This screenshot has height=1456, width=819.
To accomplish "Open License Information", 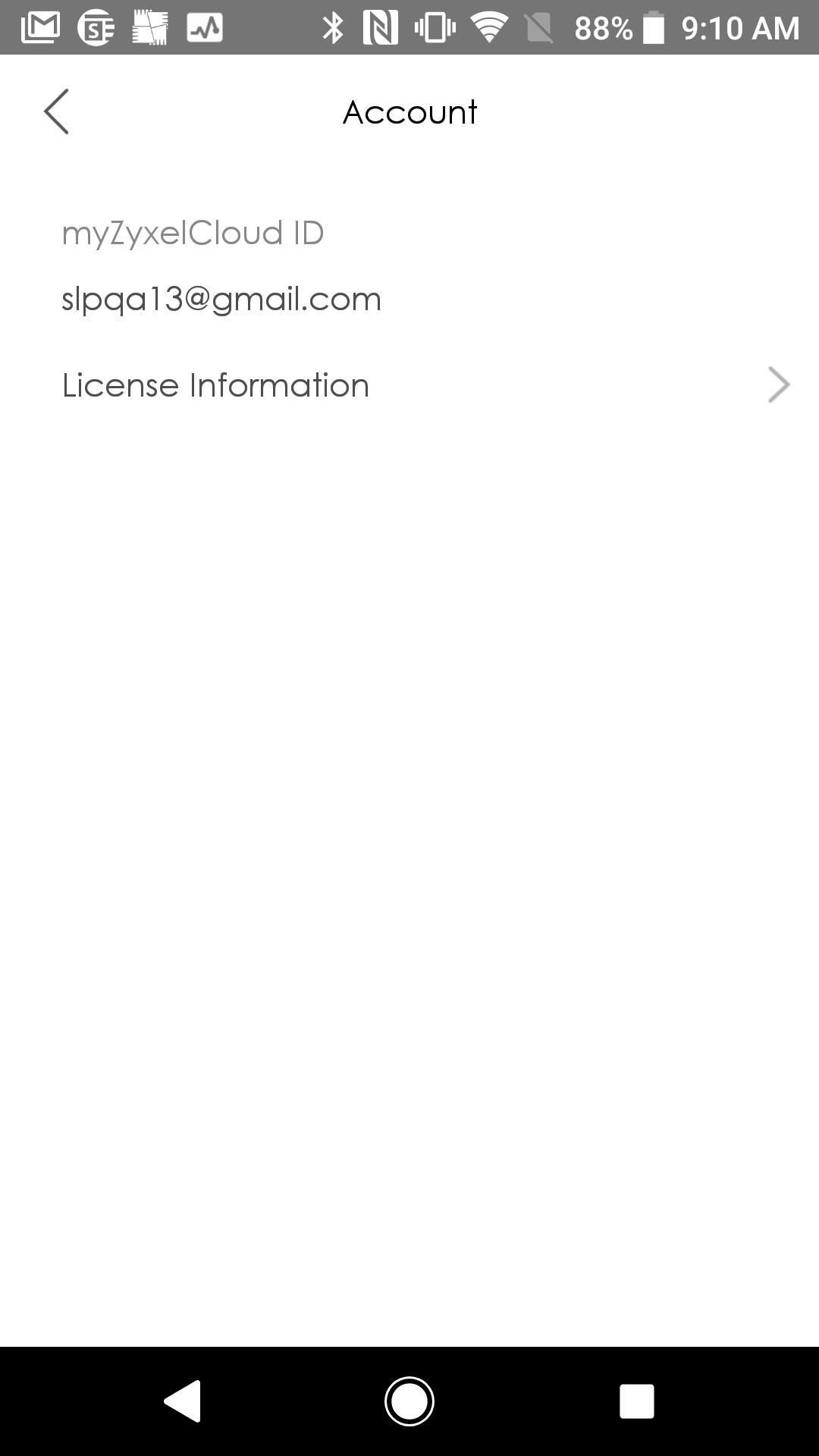I will click(409, 385).
